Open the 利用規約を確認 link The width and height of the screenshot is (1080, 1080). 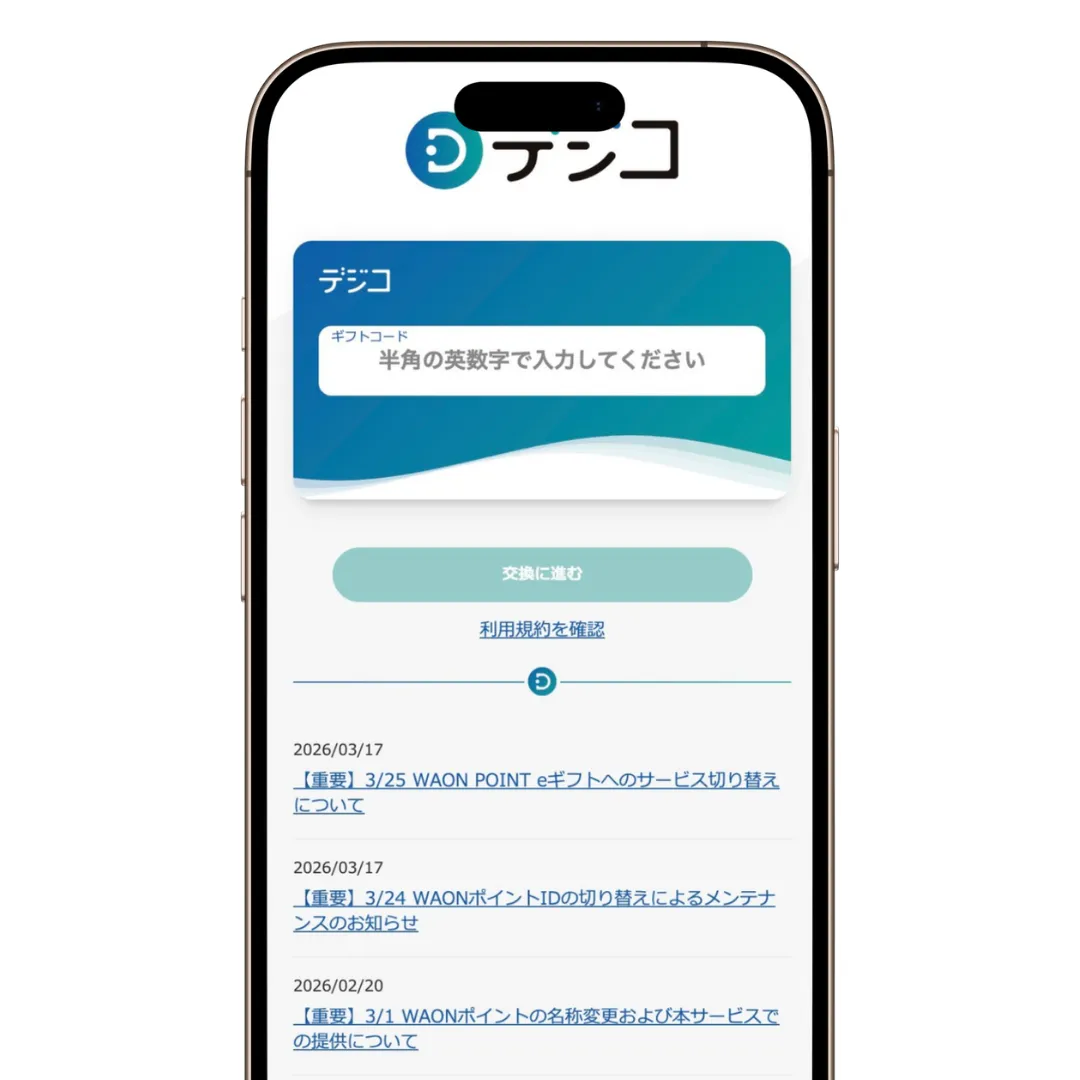click(x=541, y=629)
